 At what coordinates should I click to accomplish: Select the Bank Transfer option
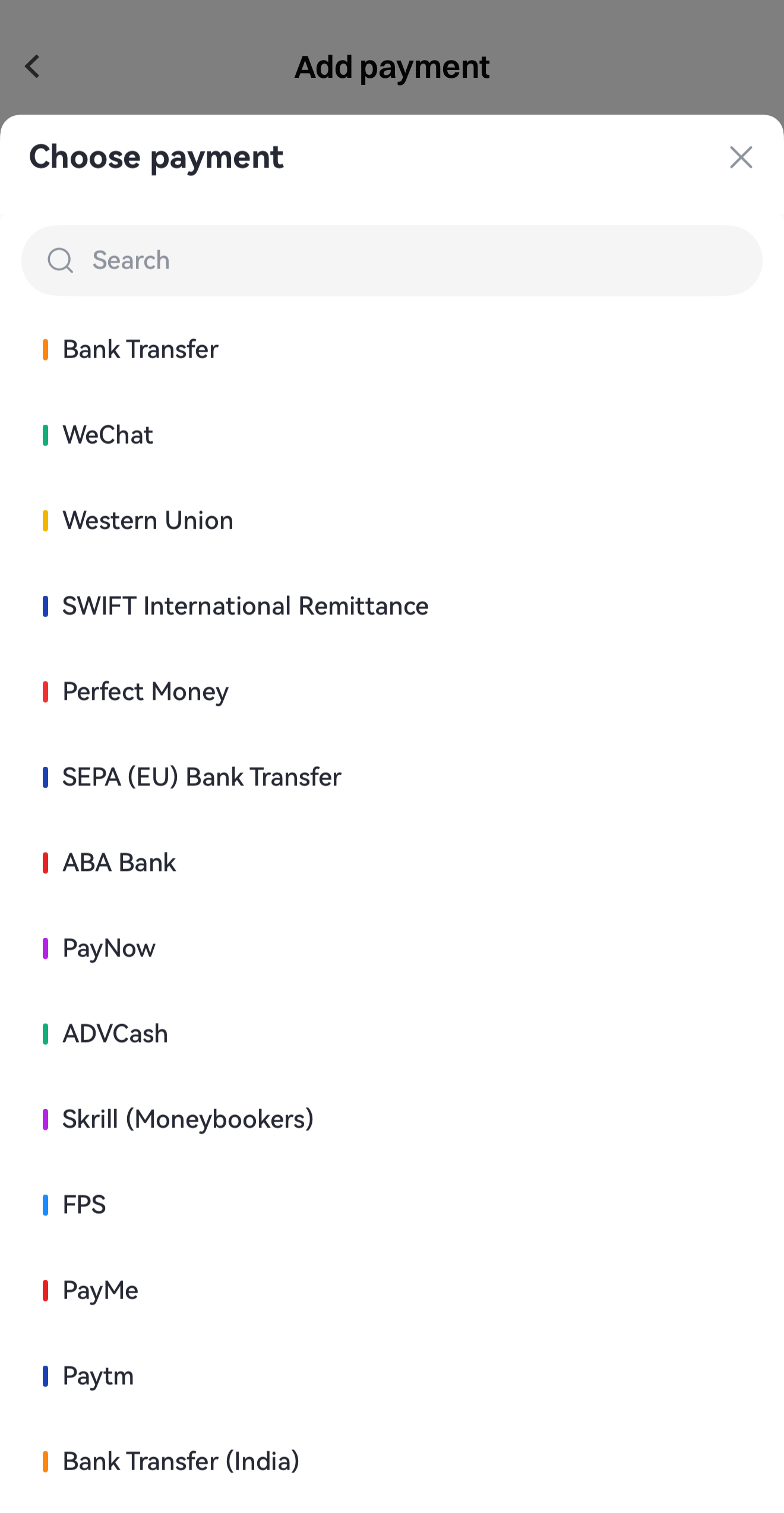(141, 349)
